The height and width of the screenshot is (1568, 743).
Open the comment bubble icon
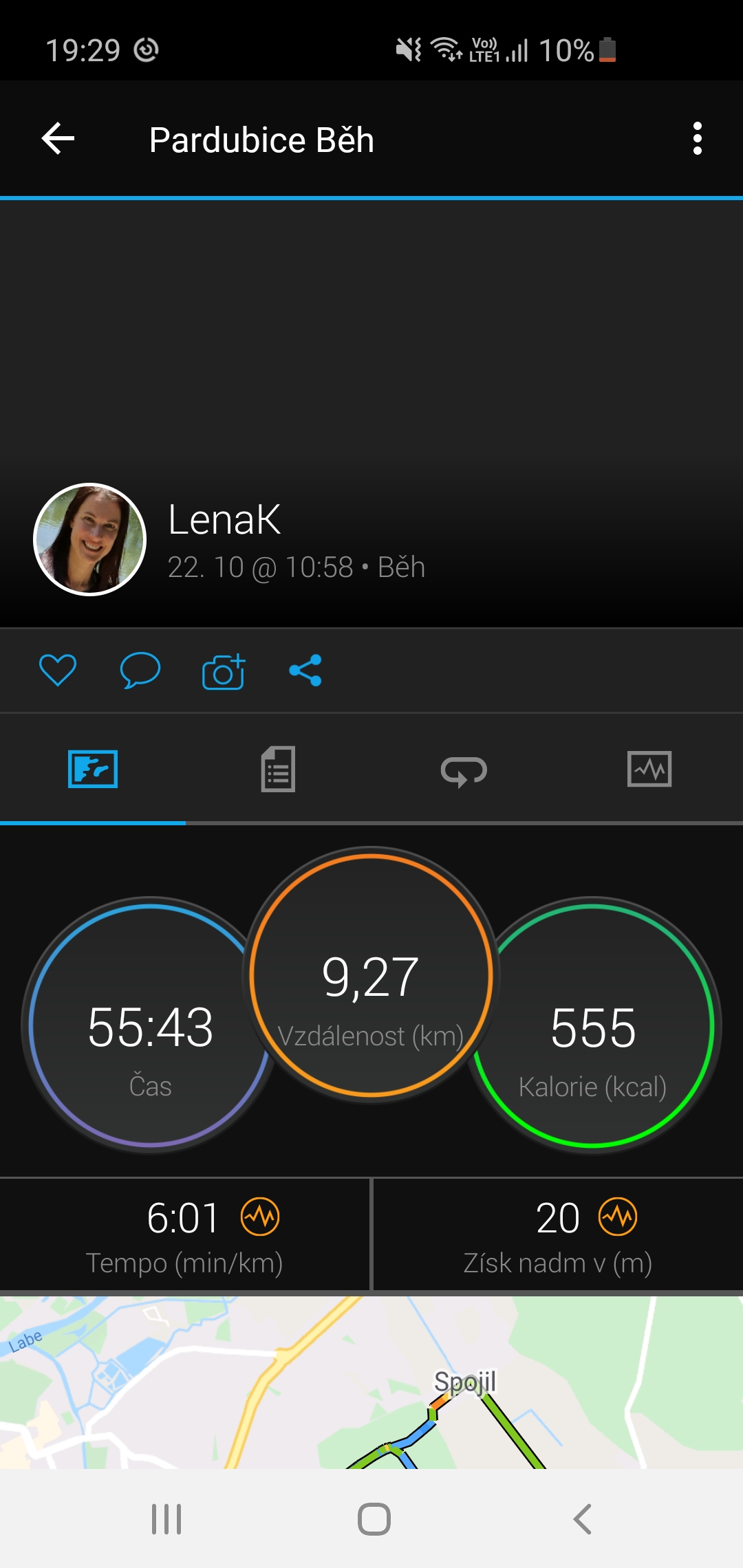140,670
